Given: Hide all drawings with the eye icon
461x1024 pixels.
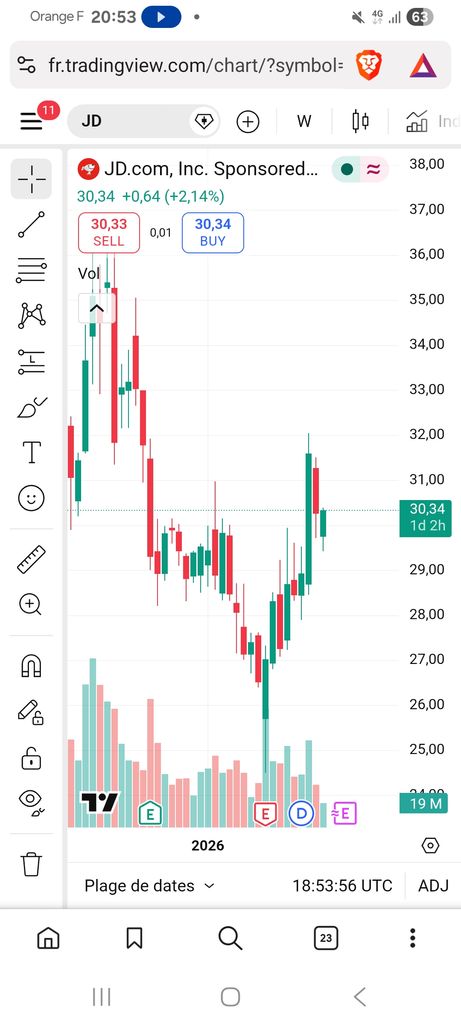Looking at the screenshot, I should (x=31, y=802).
